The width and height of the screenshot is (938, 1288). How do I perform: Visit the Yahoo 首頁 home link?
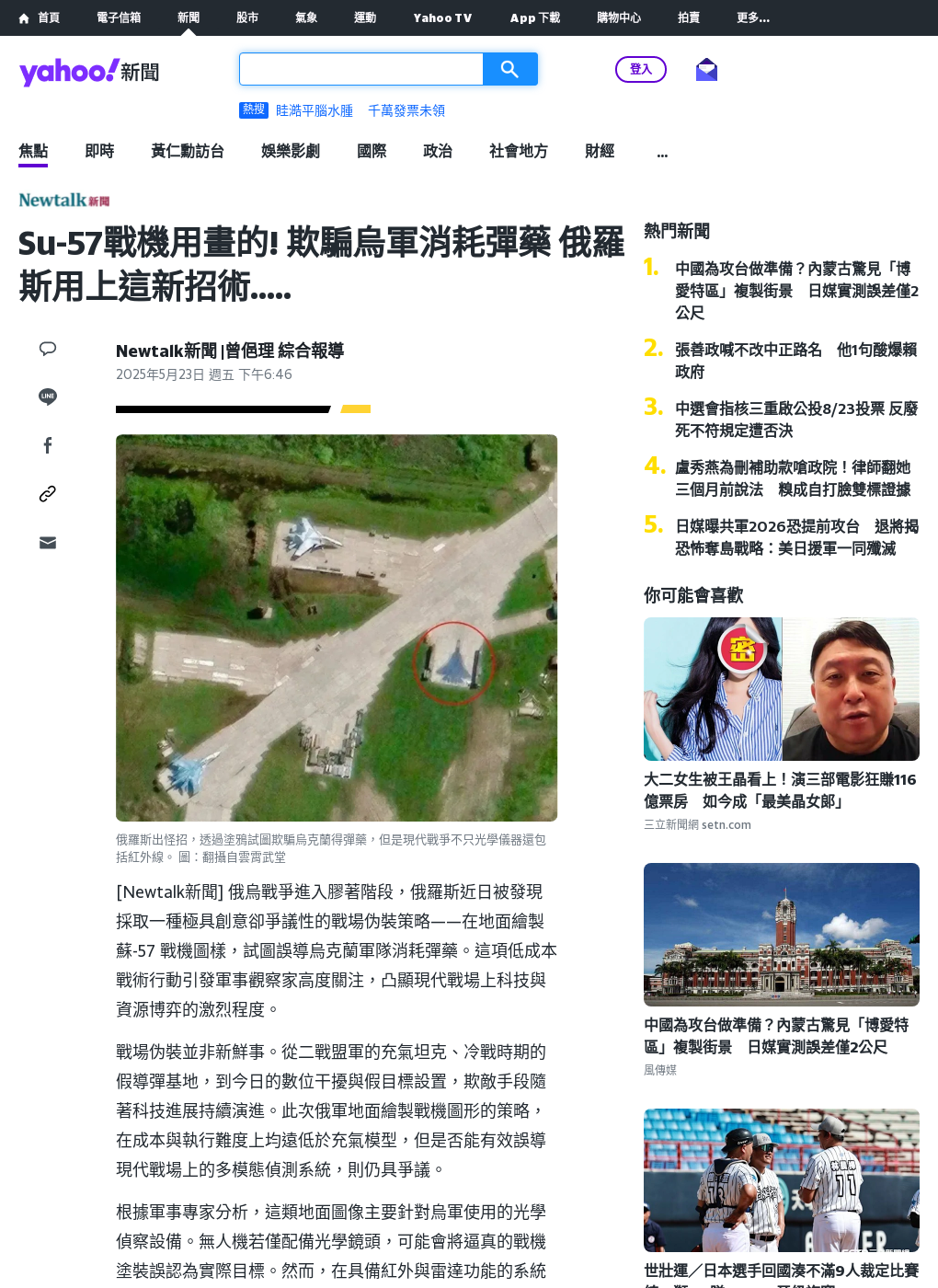[x=40, y=17]
